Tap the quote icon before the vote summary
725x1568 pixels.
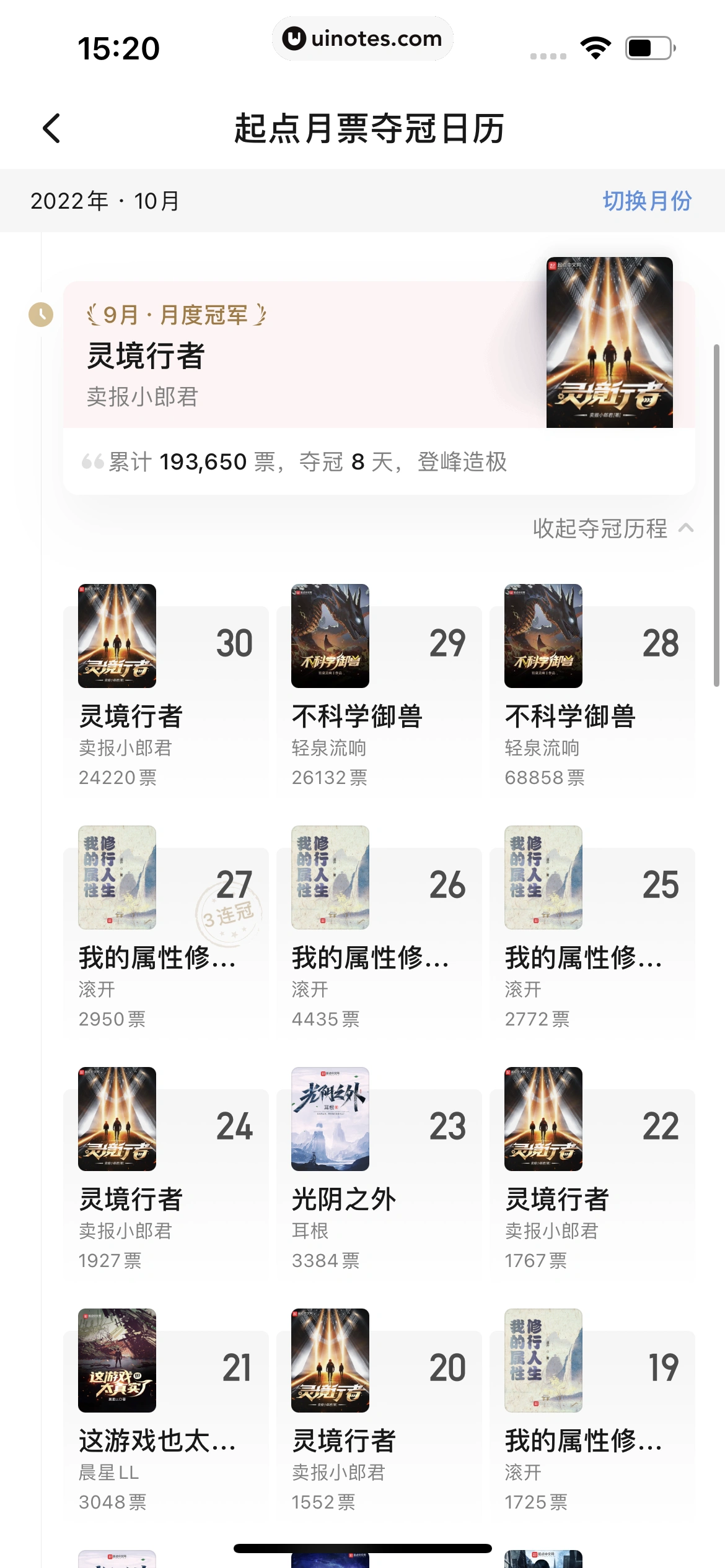[92, 462]
